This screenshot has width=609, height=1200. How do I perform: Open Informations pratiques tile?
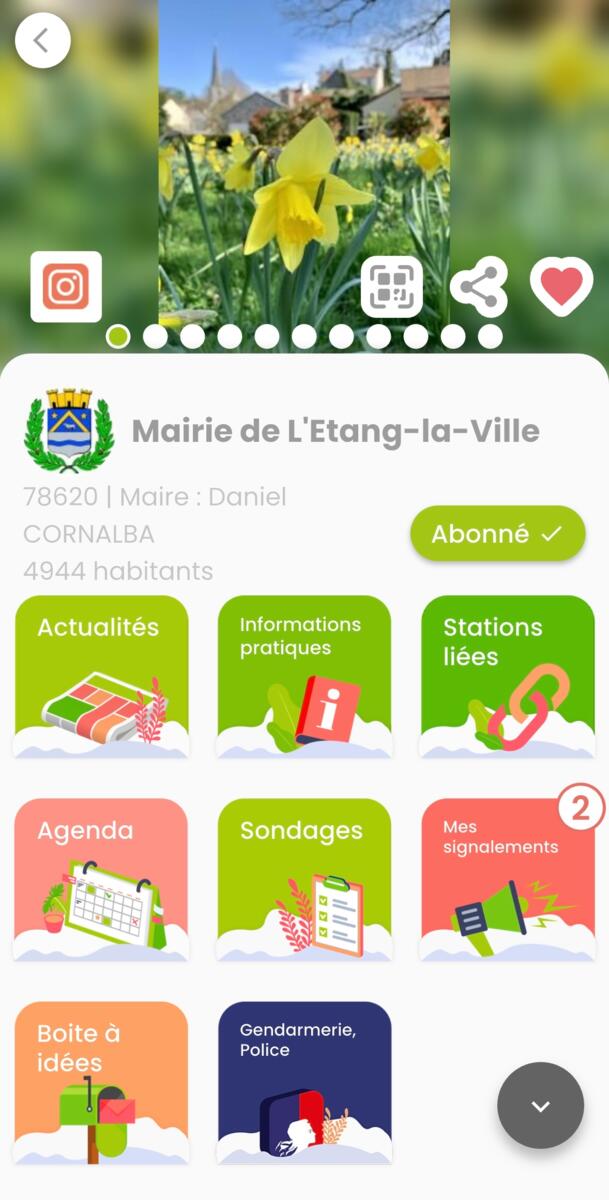304,677
